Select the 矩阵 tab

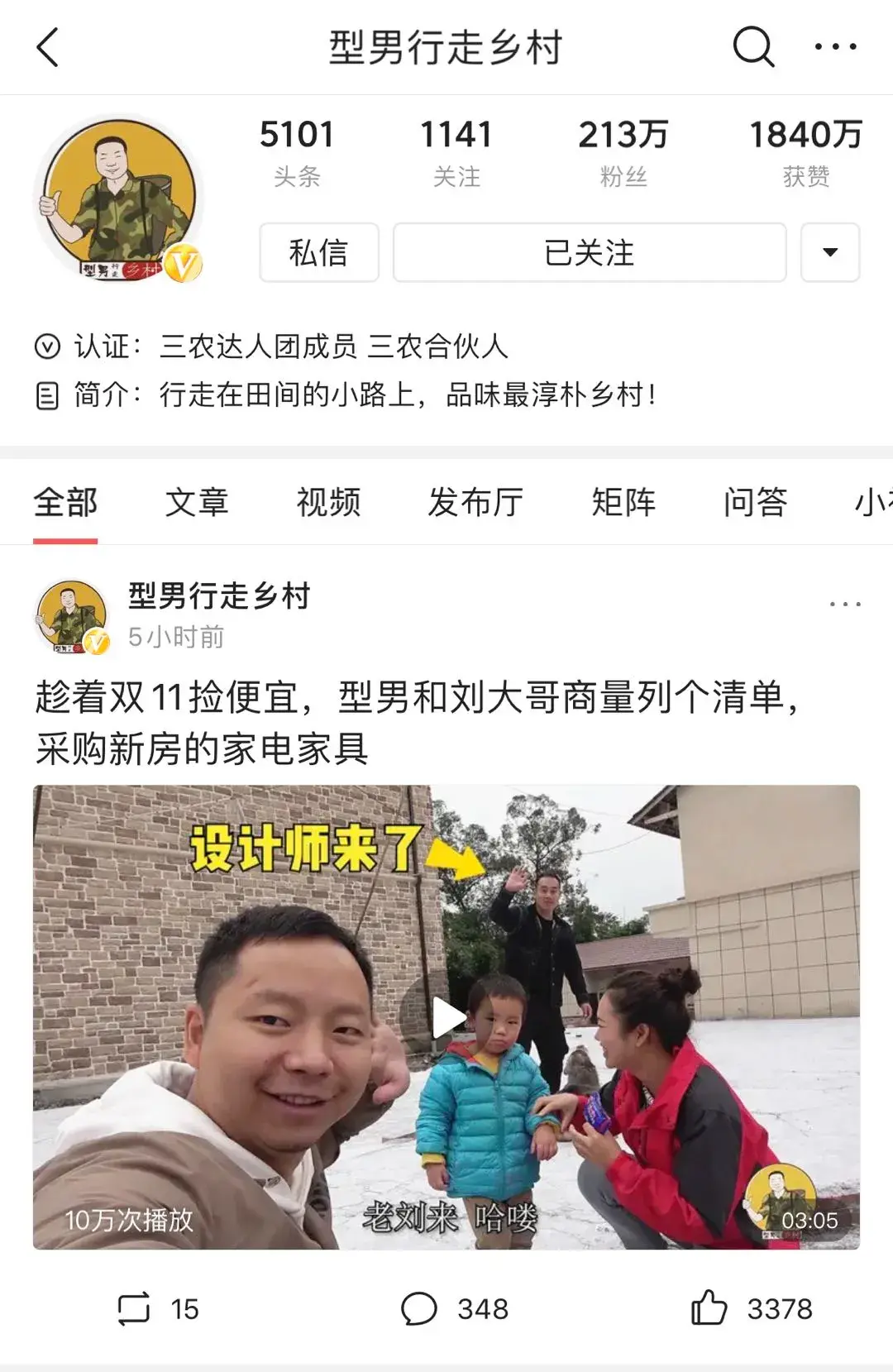pyautogui.click(x=623, y=502)
